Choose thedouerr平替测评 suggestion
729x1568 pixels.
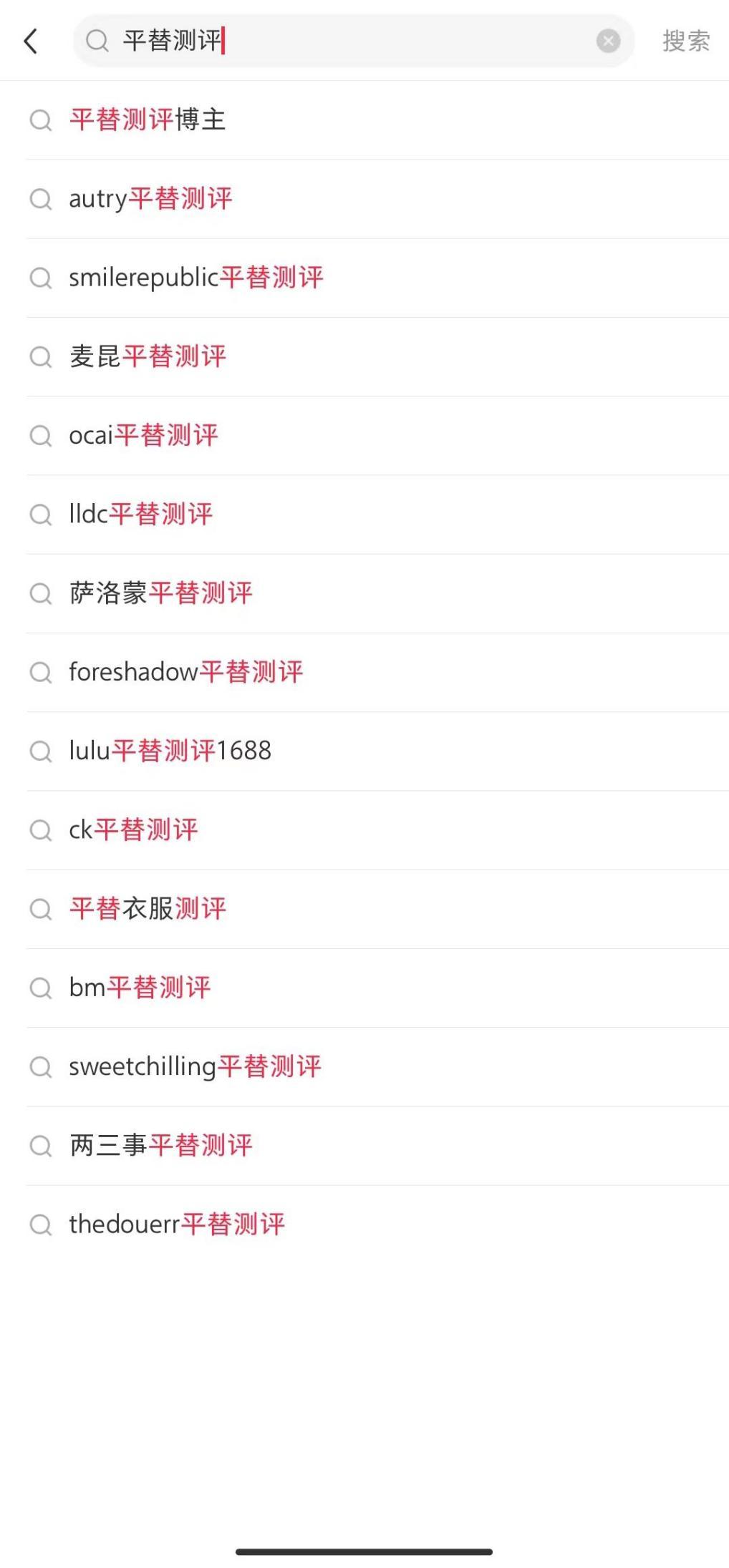point(177,1224)
